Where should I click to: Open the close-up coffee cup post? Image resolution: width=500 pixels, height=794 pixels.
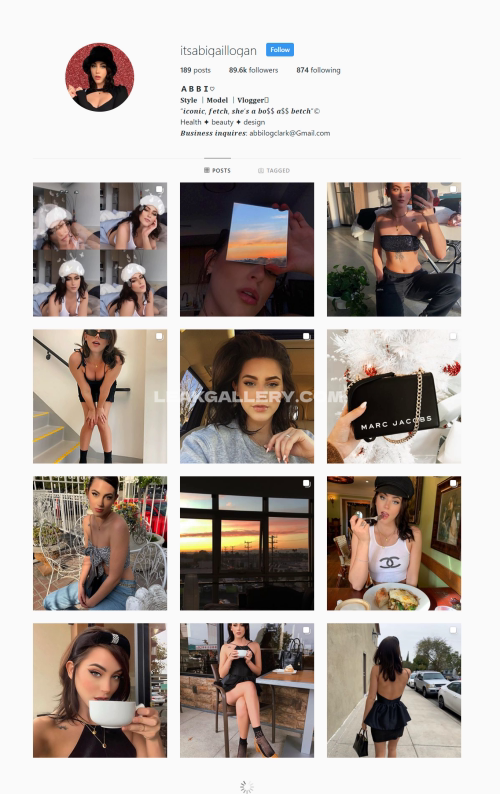(x=100, y=690)
